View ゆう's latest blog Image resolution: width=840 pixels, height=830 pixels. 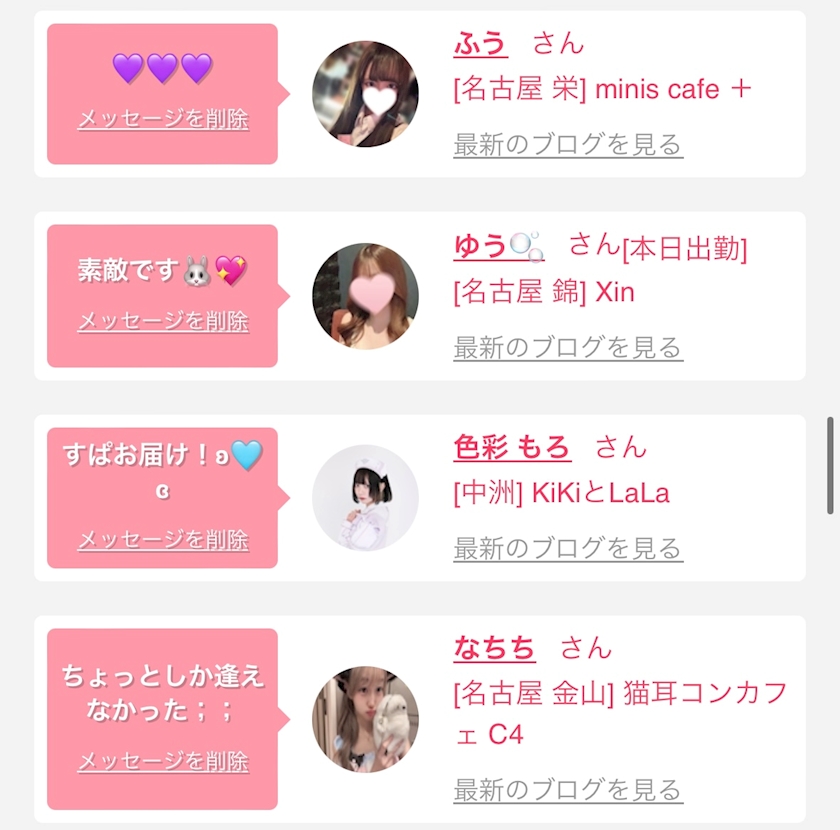567,347
